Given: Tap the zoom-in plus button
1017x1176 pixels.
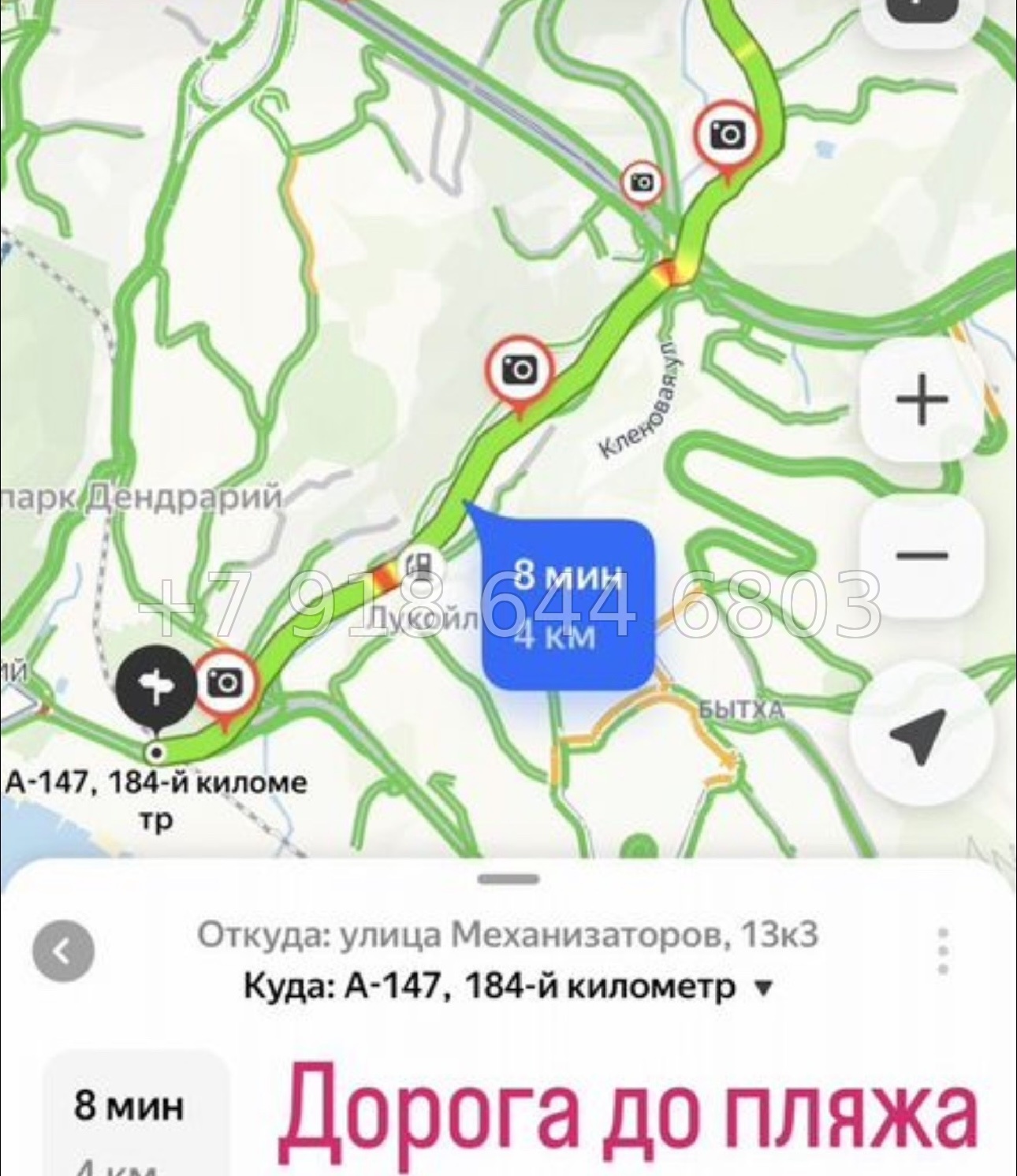Looking at the screenshot, I should tap(922, 398).
